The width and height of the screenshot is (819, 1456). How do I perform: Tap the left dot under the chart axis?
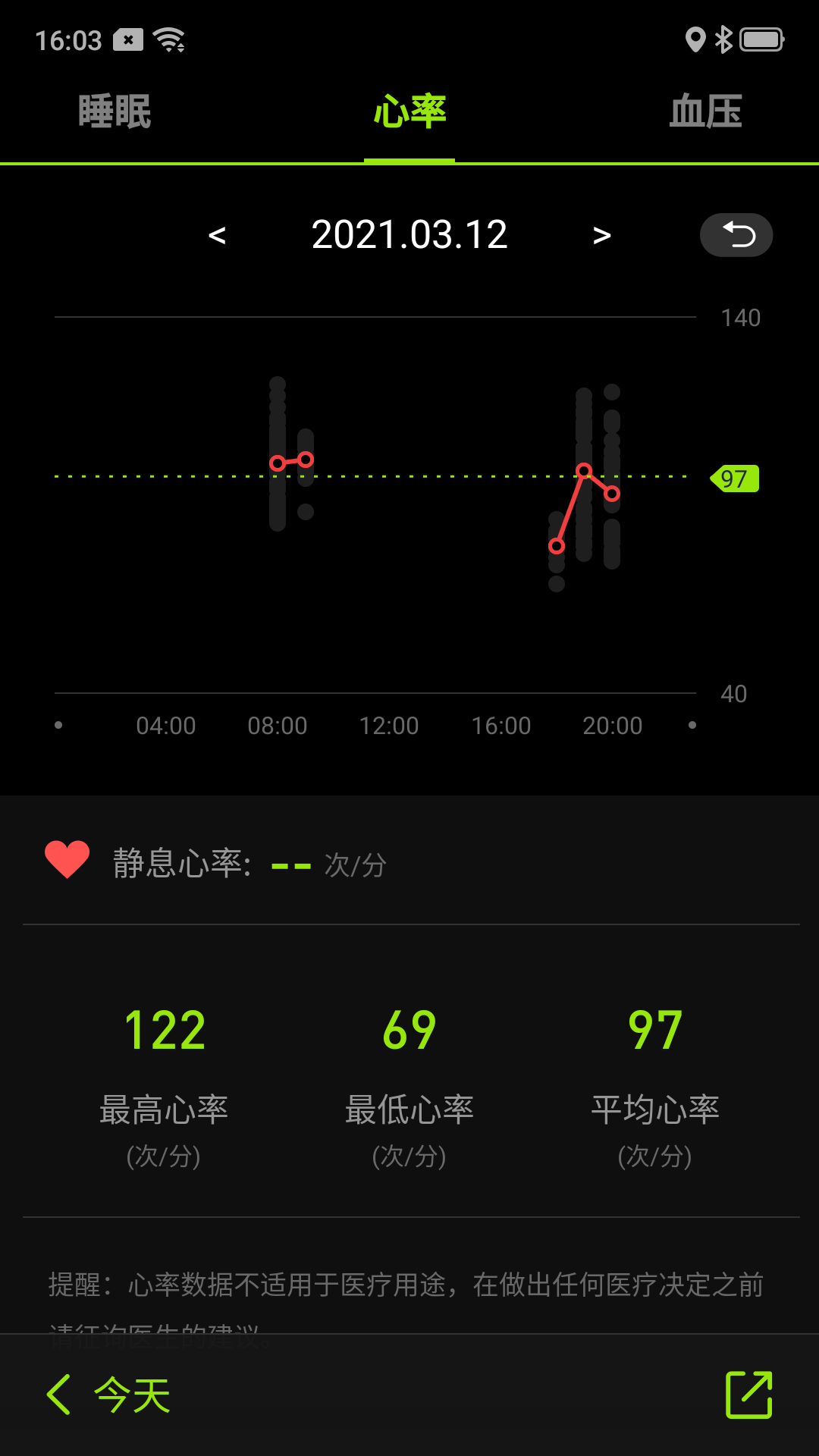pyautogui.click(x=59, y=724)
